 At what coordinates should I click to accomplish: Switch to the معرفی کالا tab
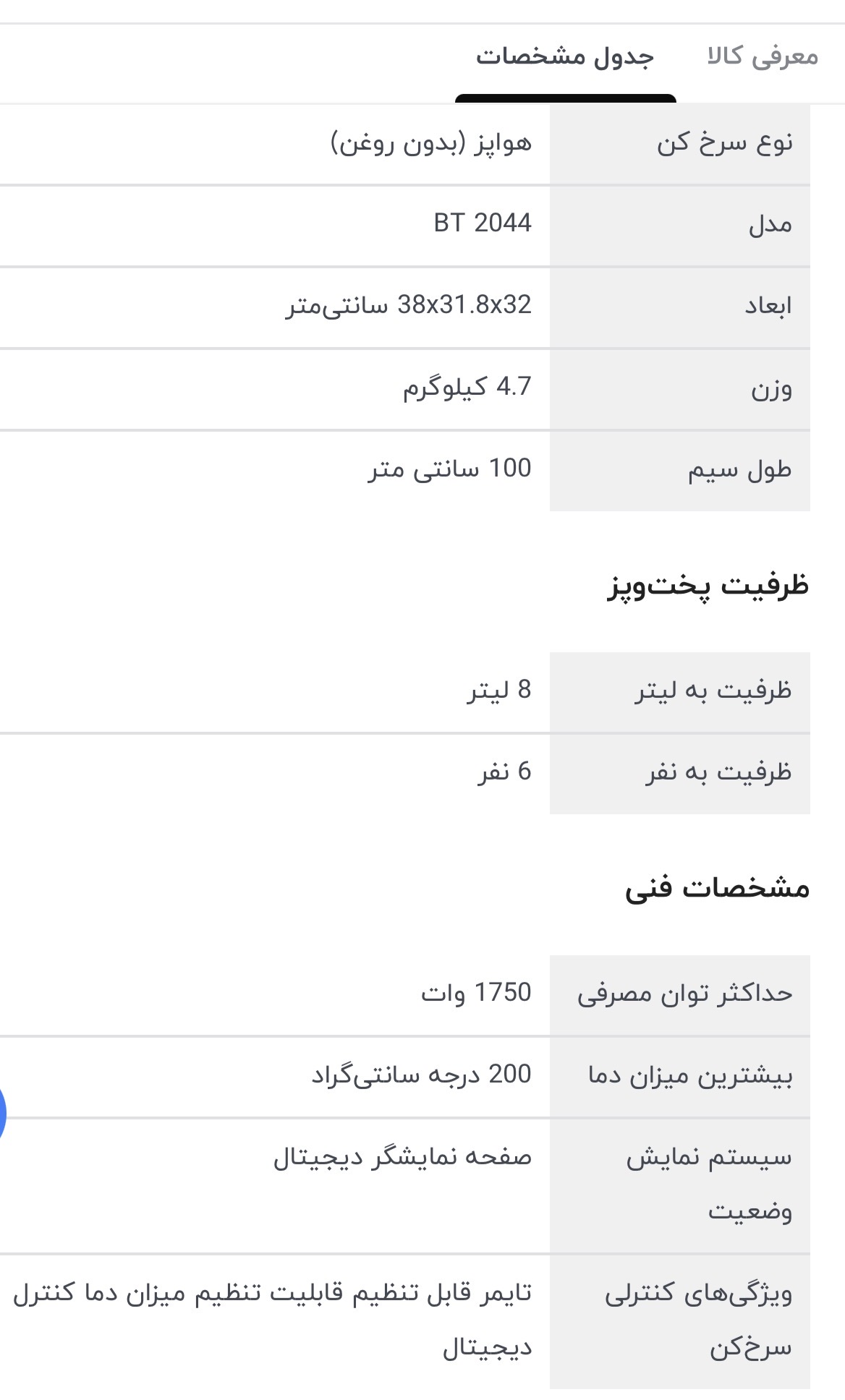tap(763, 56)
